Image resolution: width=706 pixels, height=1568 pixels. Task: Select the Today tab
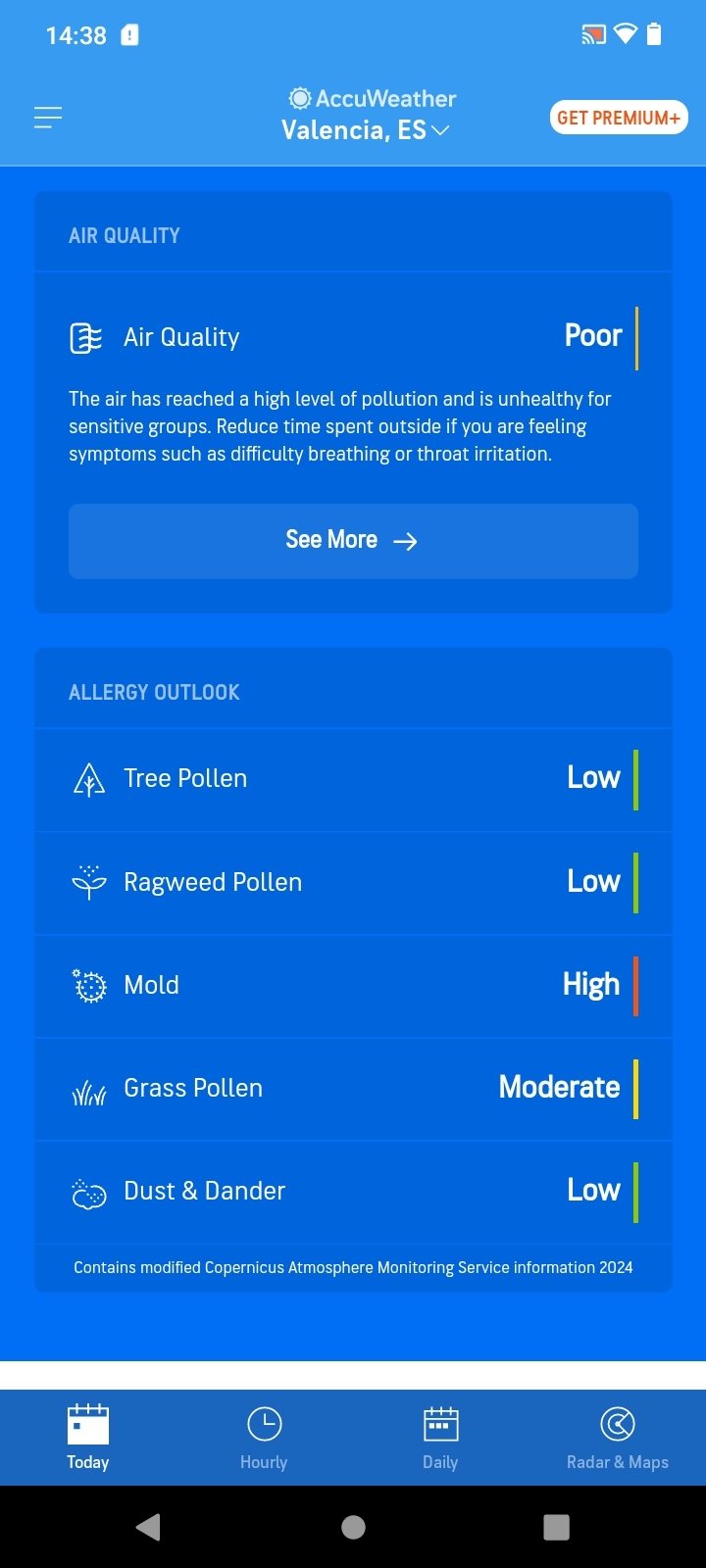pyautogui.click(x=88, y=1438)
